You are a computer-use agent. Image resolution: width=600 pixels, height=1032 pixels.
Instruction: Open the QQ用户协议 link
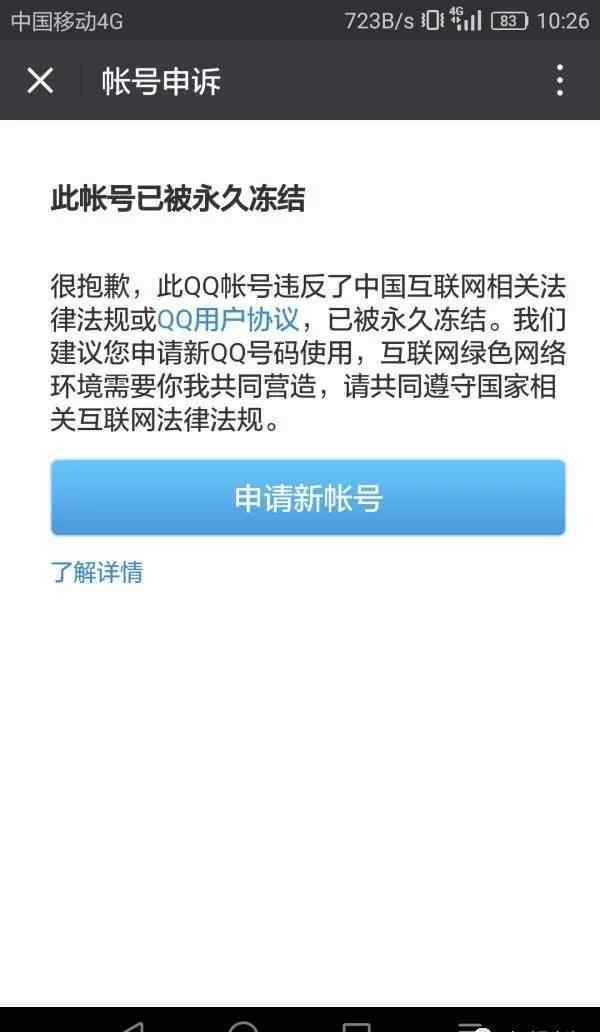pyautogui.click(x=228, y=321)
